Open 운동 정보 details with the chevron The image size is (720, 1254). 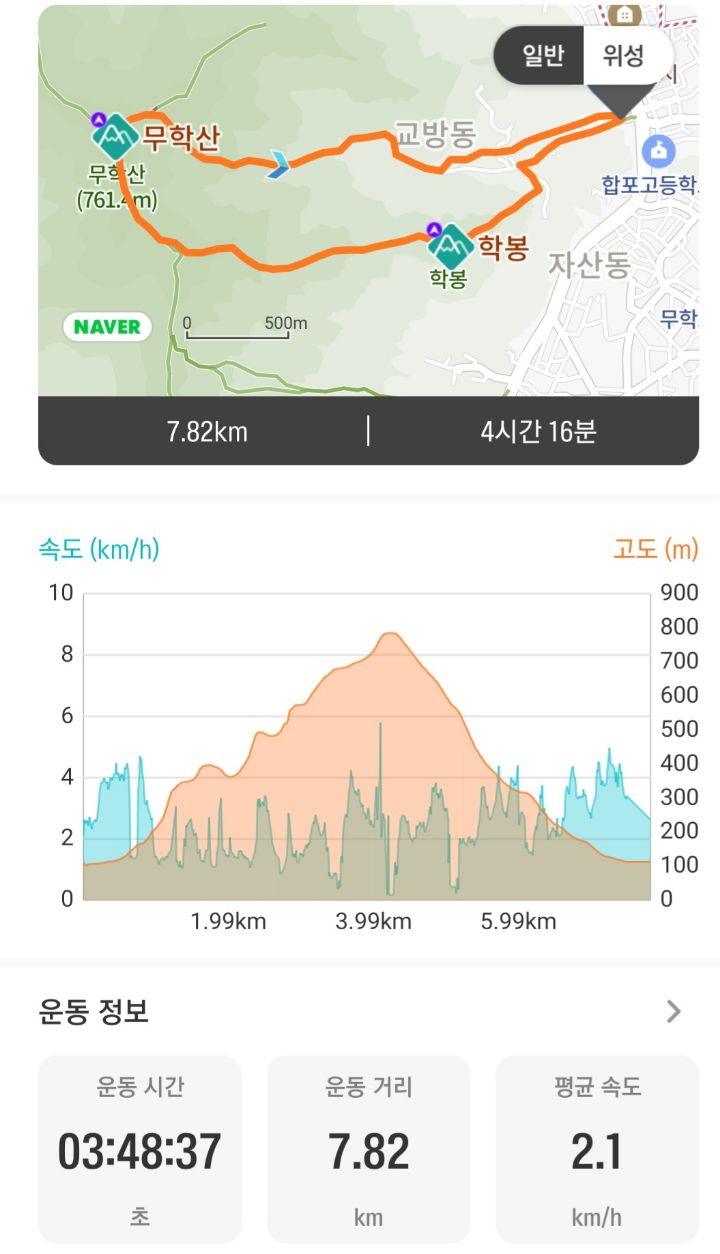(674, 1012)
